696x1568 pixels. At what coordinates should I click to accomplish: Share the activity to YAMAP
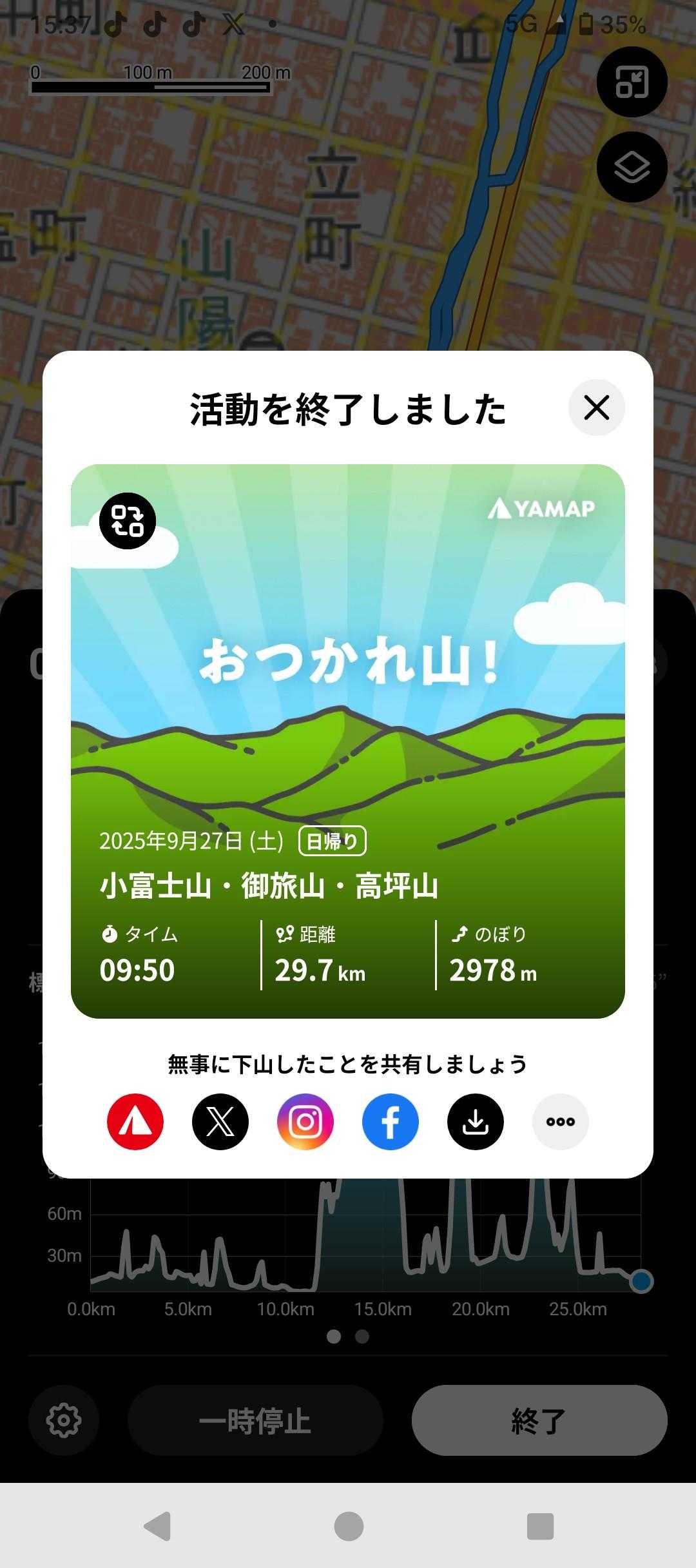click(135, 1122)
